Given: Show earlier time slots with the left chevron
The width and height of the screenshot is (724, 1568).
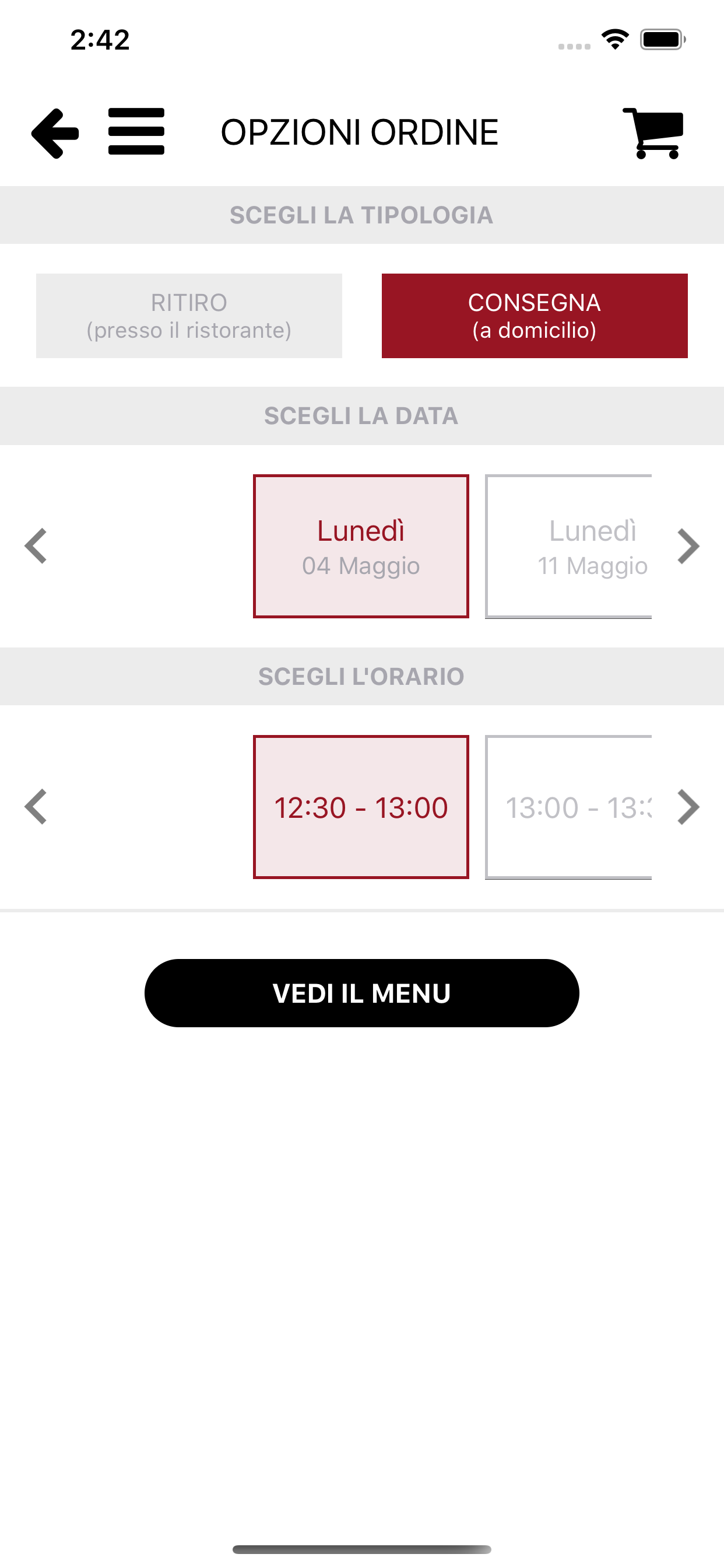Looking at the screenshot, I should (36, 807).
